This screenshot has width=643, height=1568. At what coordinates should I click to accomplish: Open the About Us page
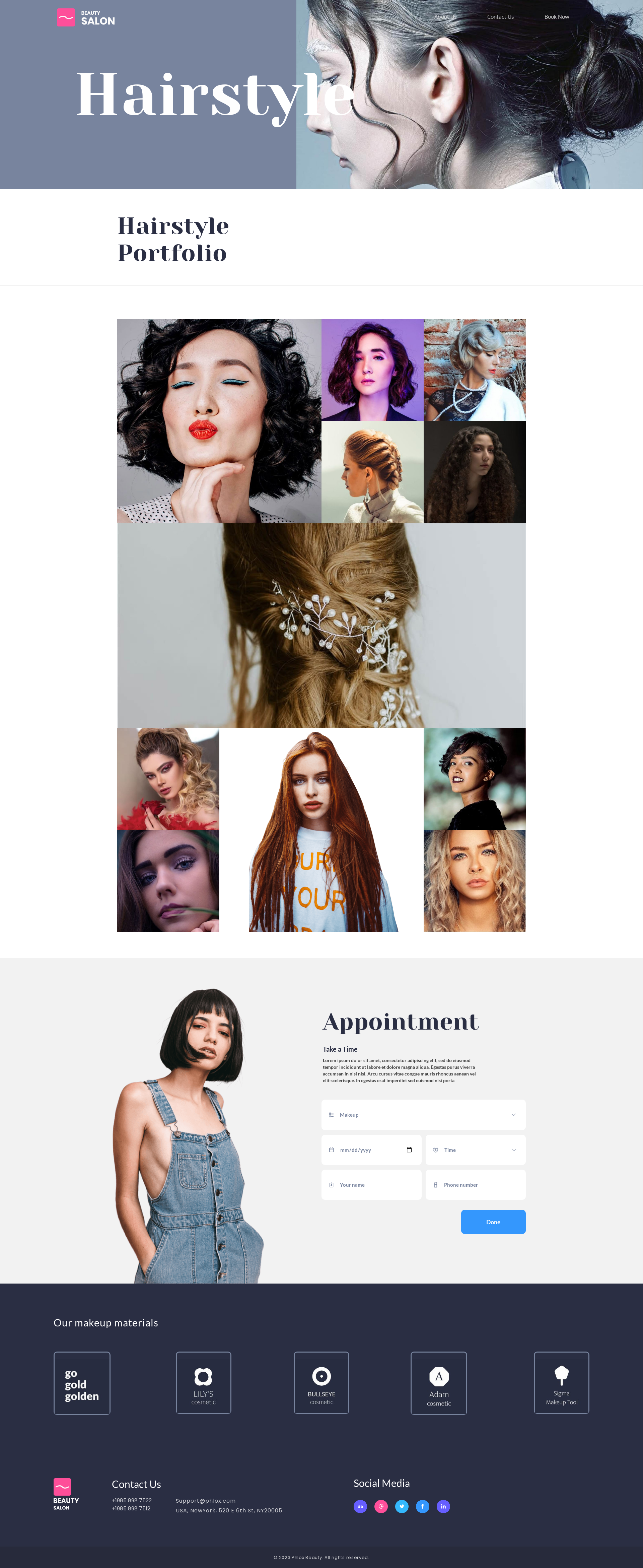click(445, 17)
